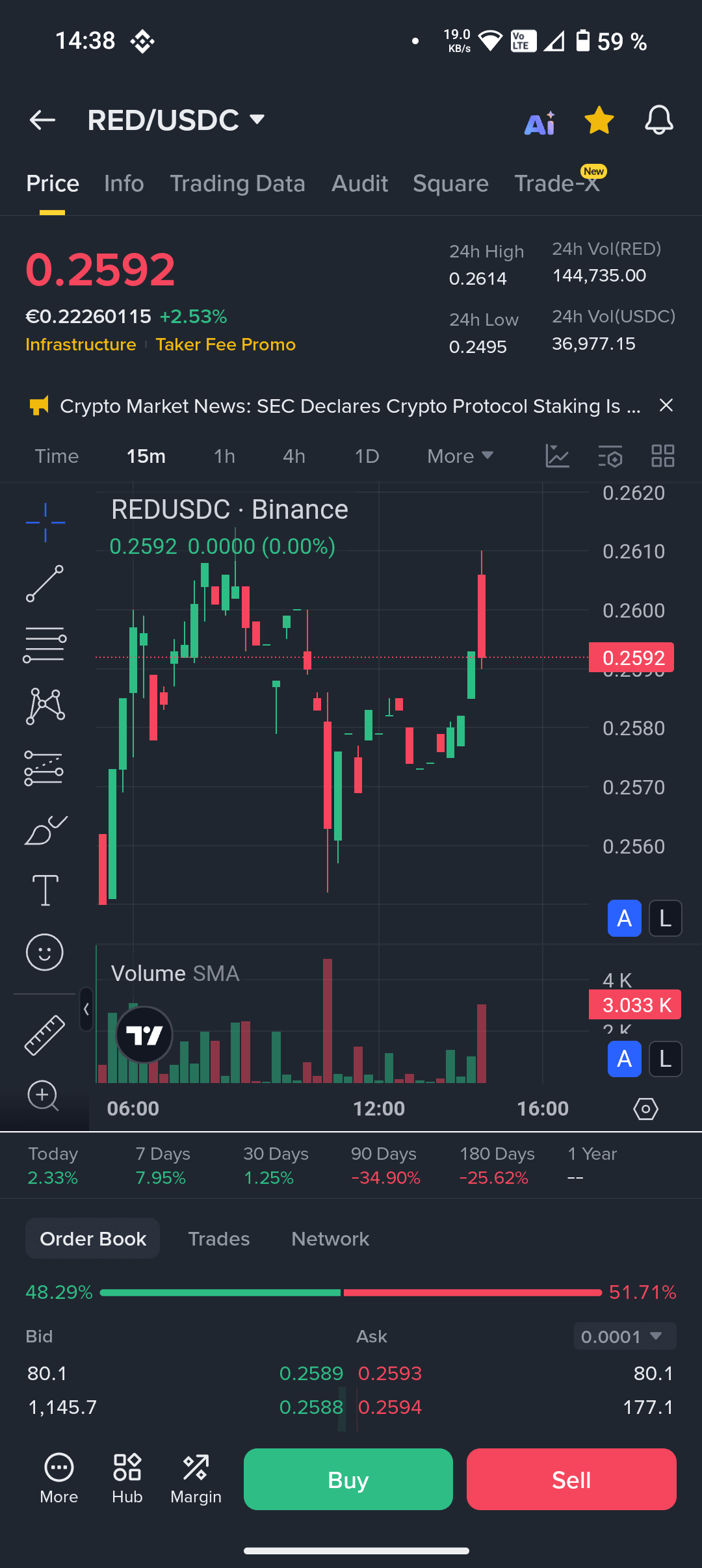Open the Margin trading shortcut
Screen dimensions: 702x1568
click(x=196, y=1480)
